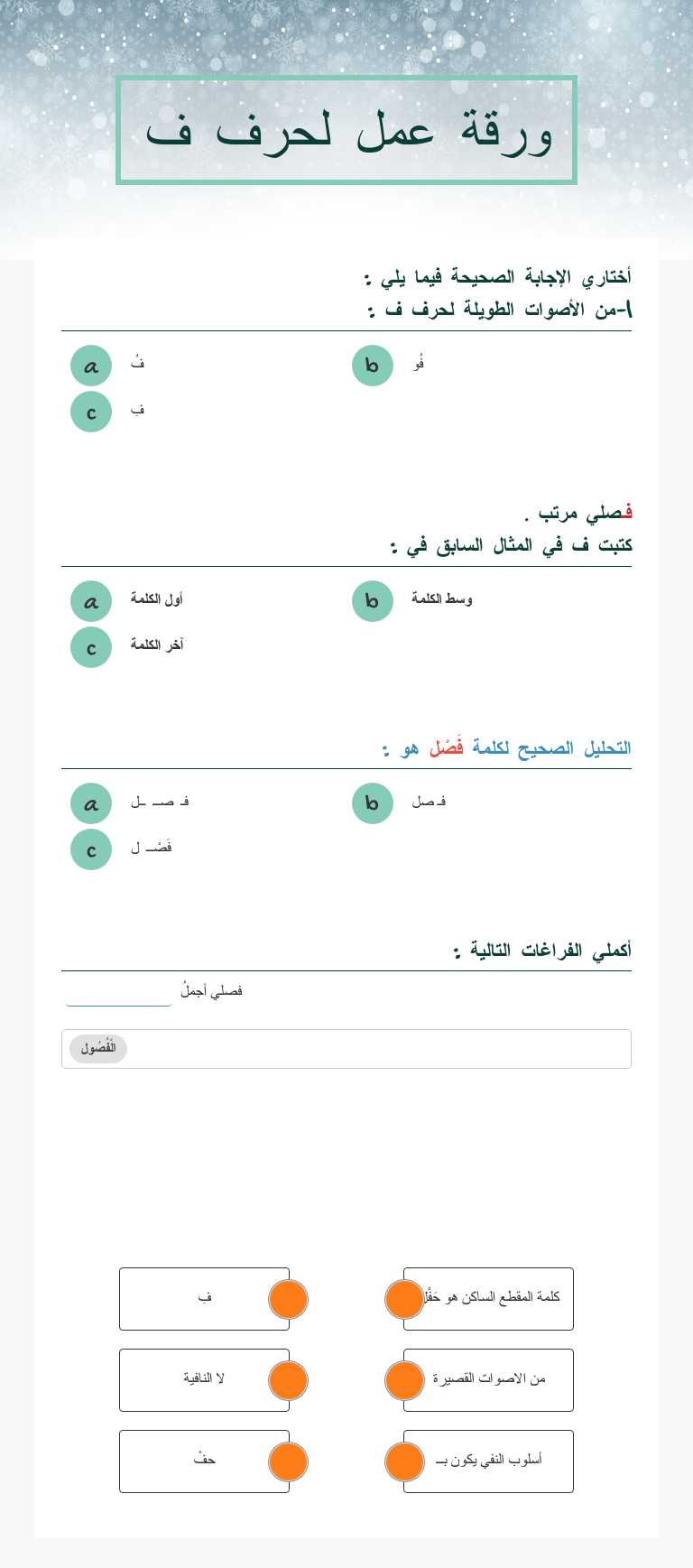Pick option a for the analysis of فَصْل

90,803
